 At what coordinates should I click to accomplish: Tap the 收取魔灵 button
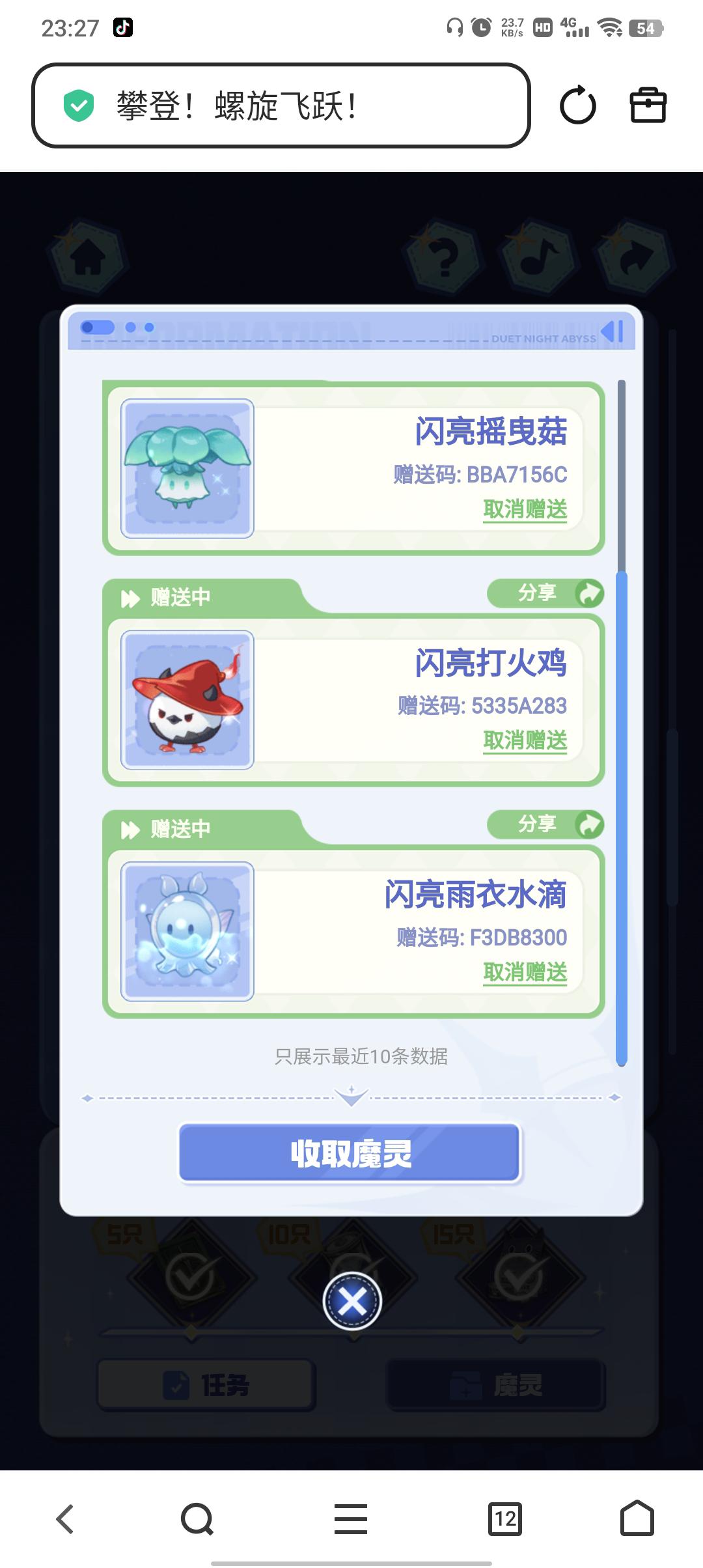(x=350, y=1153)
